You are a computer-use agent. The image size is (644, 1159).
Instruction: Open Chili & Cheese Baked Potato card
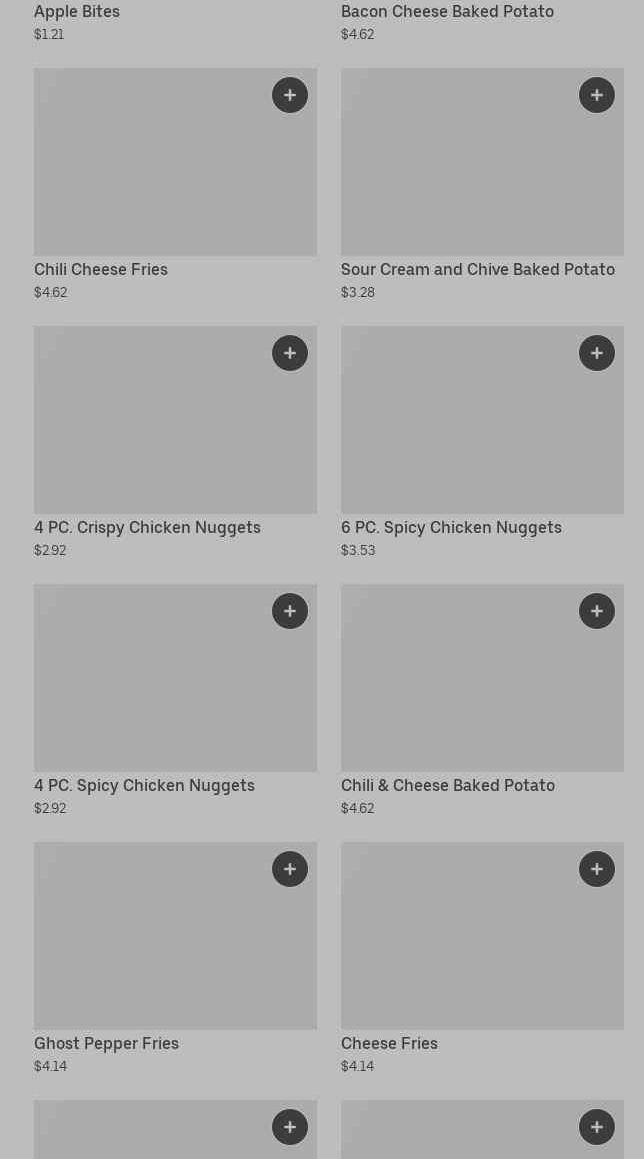460,690
